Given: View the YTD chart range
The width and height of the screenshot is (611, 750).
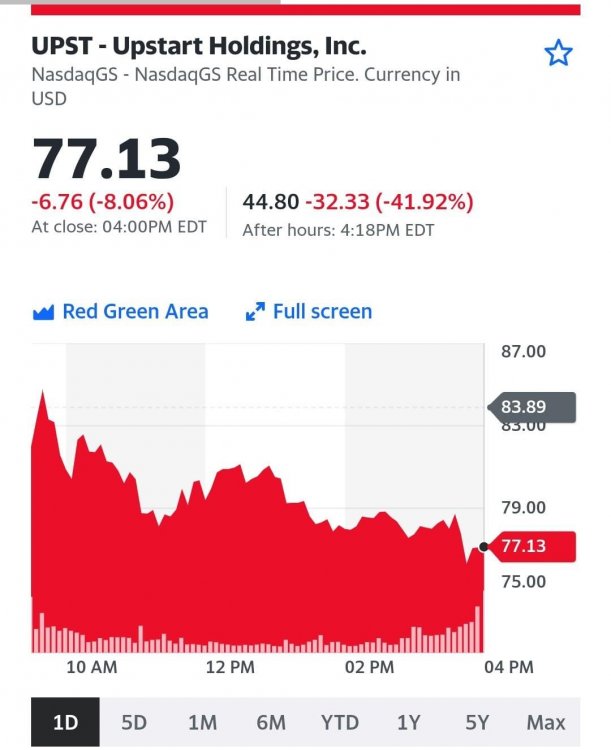Looking at the screenshot, I should coord(340,722).
